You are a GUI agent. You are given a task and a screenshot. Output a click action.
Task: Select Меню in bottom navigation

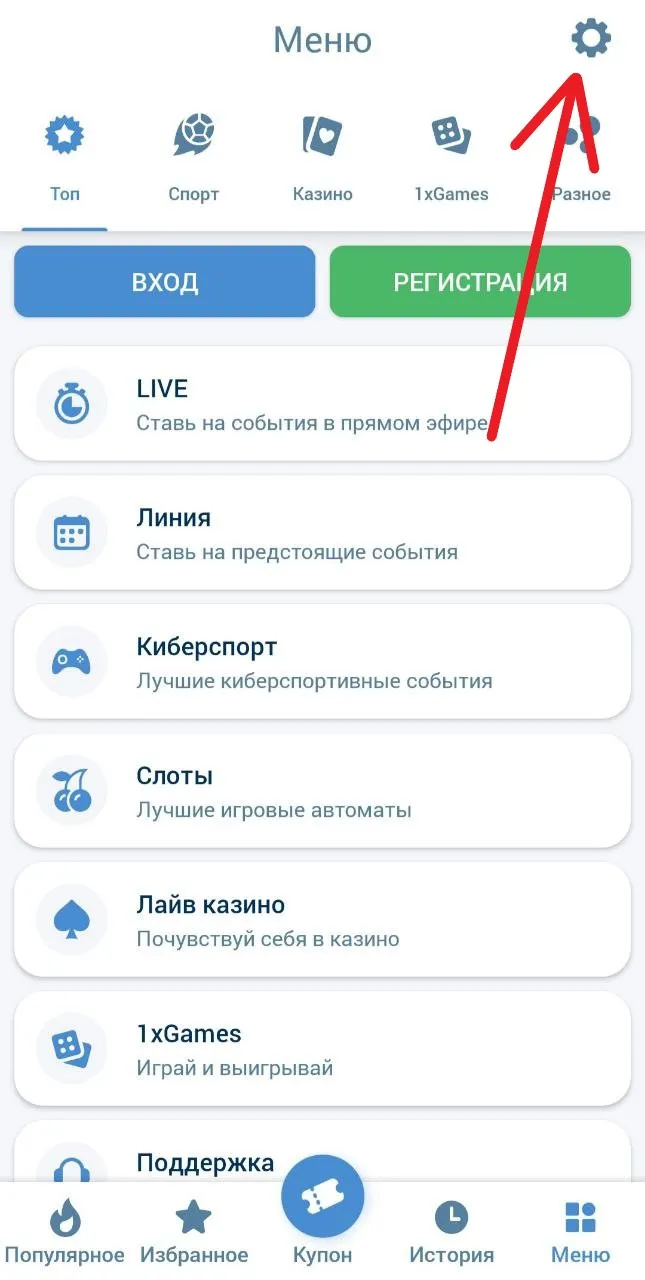point(580,1233)
